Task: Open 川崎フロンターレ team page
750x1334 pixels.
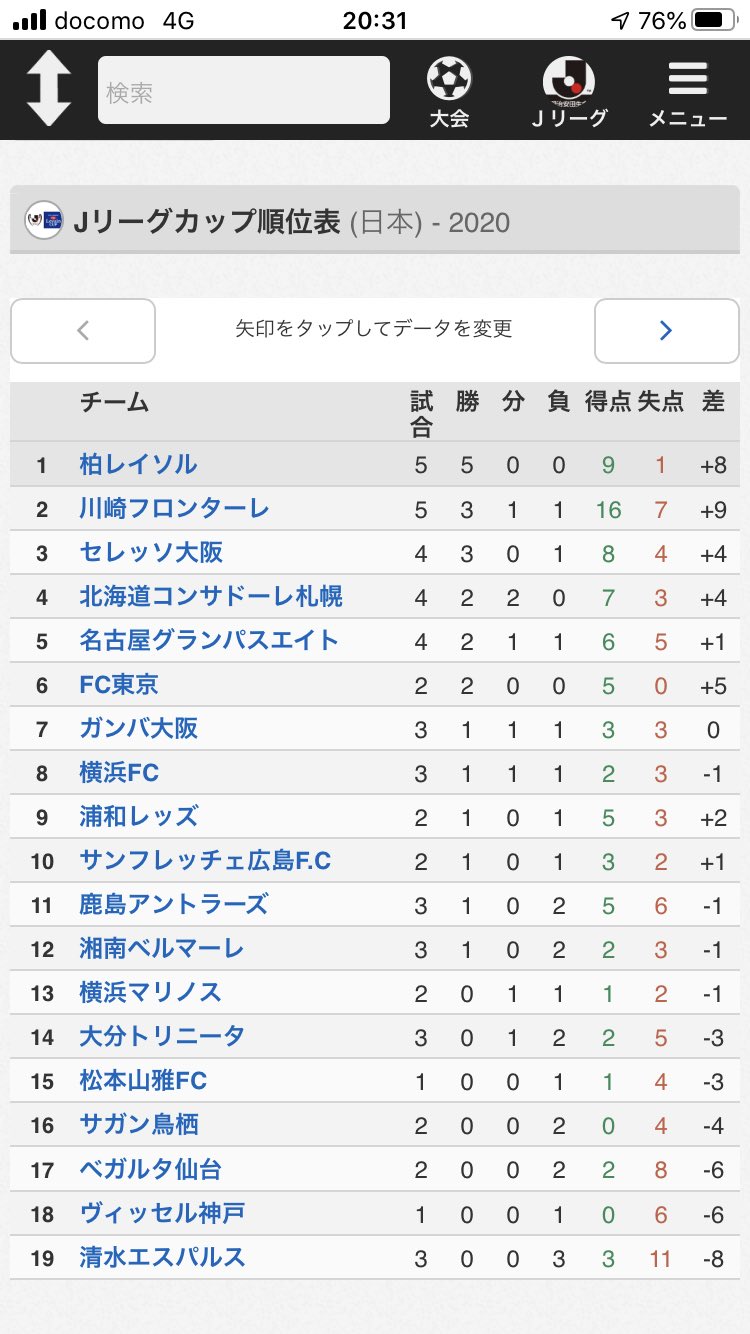Action: pyautogui.click(x=174, y=509)
